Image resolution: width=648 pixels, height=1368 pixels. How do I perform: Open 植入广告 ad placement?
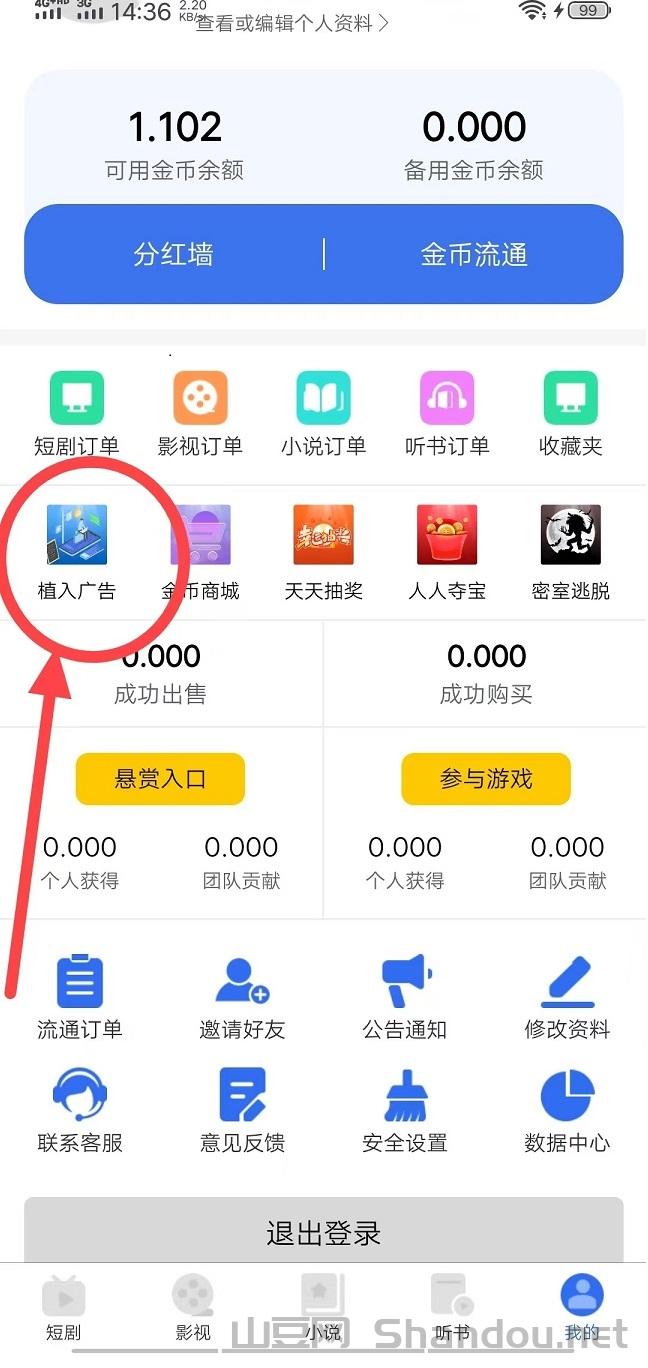tap(77, 552)
